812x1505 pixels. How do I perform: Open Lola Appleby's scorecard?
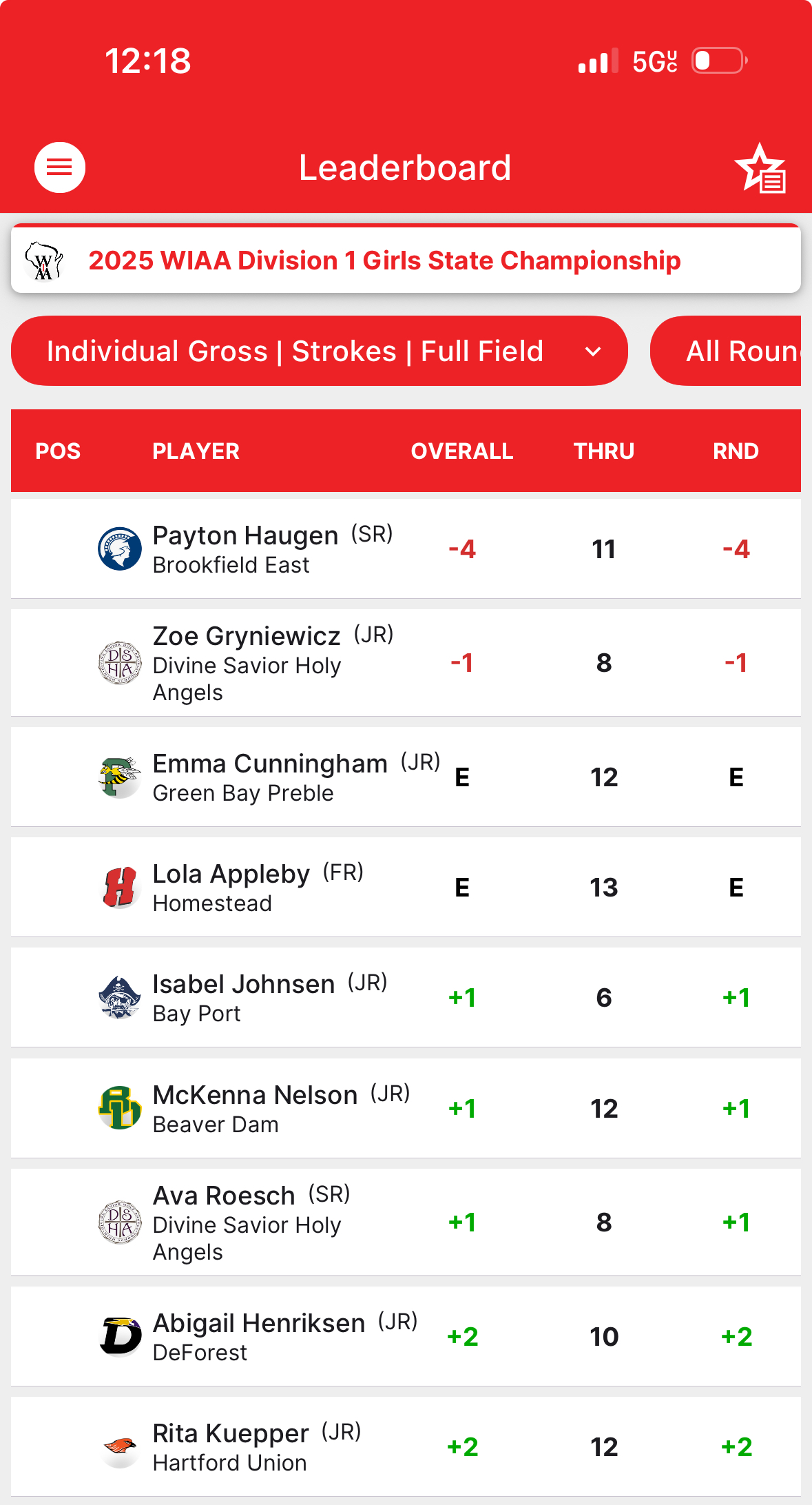coord(406,888)
